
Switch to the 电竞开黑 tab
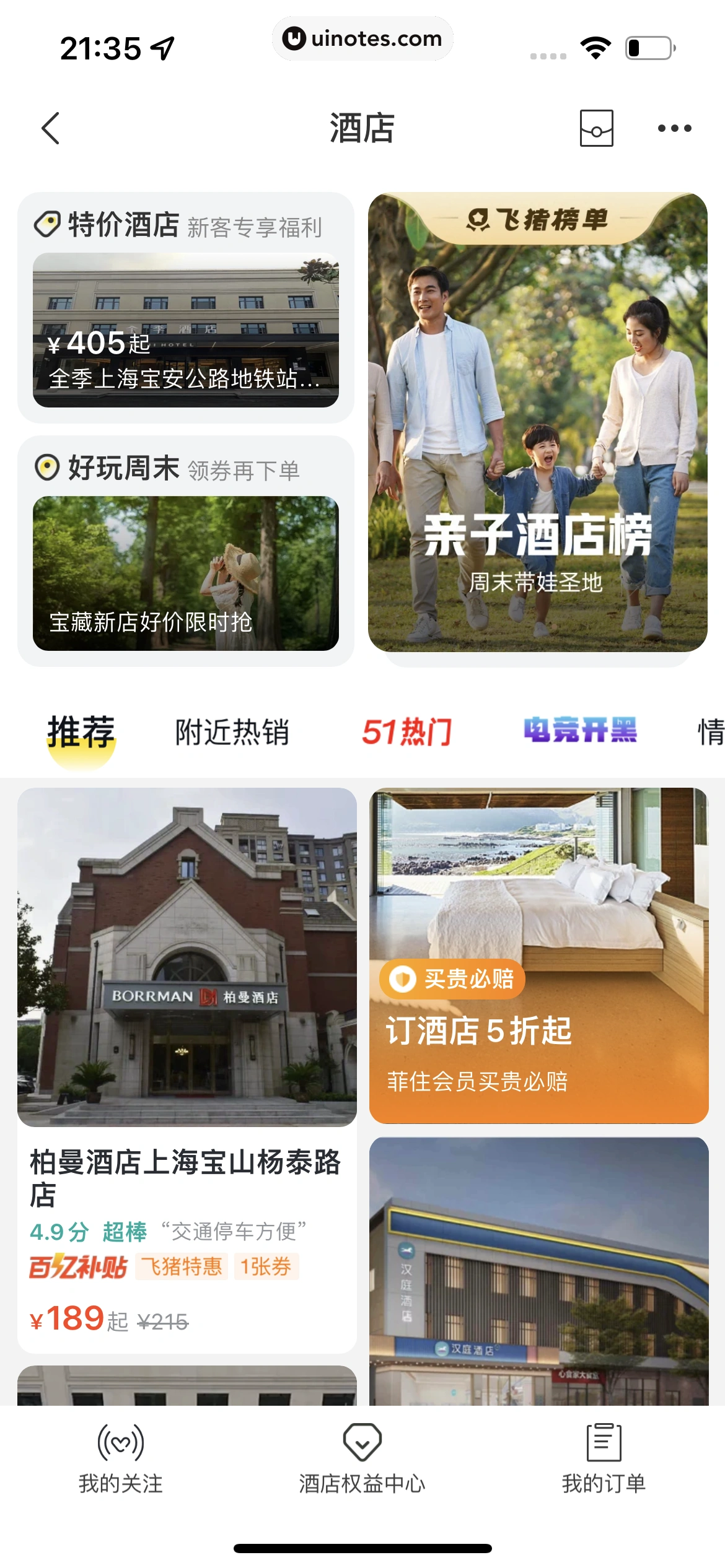(x=580, y=731)
